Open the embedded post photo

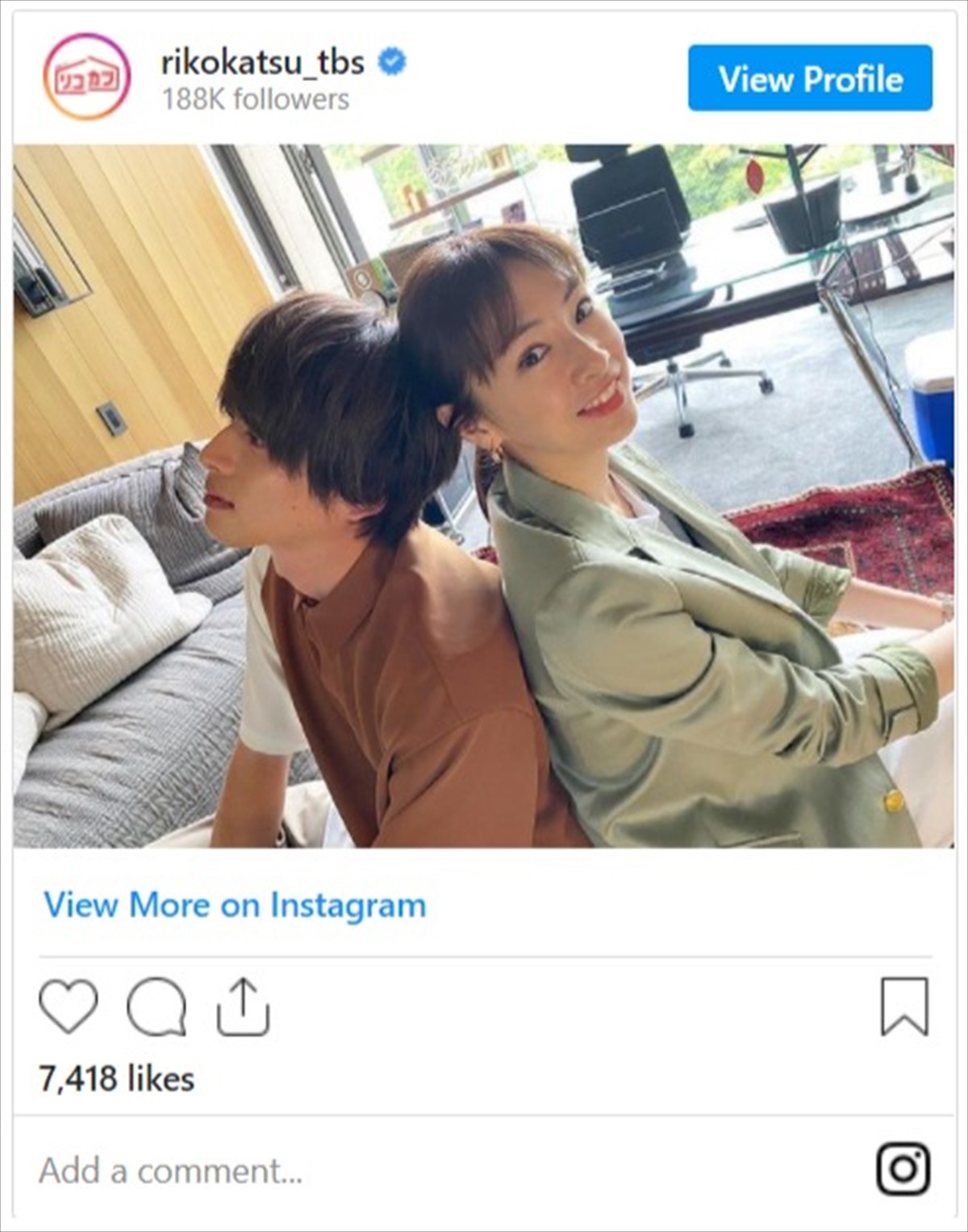(483, 495)
